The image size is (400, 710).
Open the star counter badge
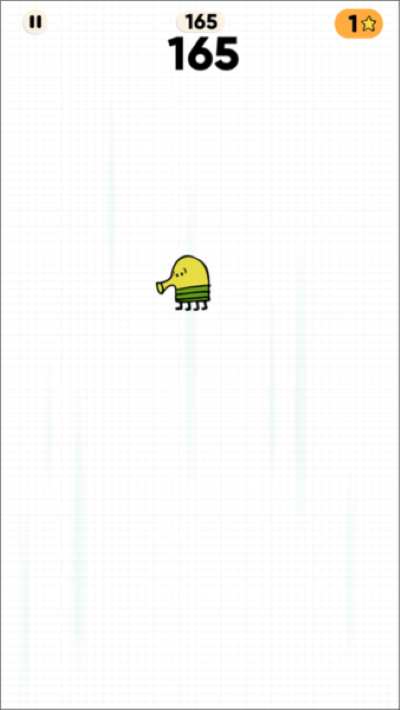[359, 24]
